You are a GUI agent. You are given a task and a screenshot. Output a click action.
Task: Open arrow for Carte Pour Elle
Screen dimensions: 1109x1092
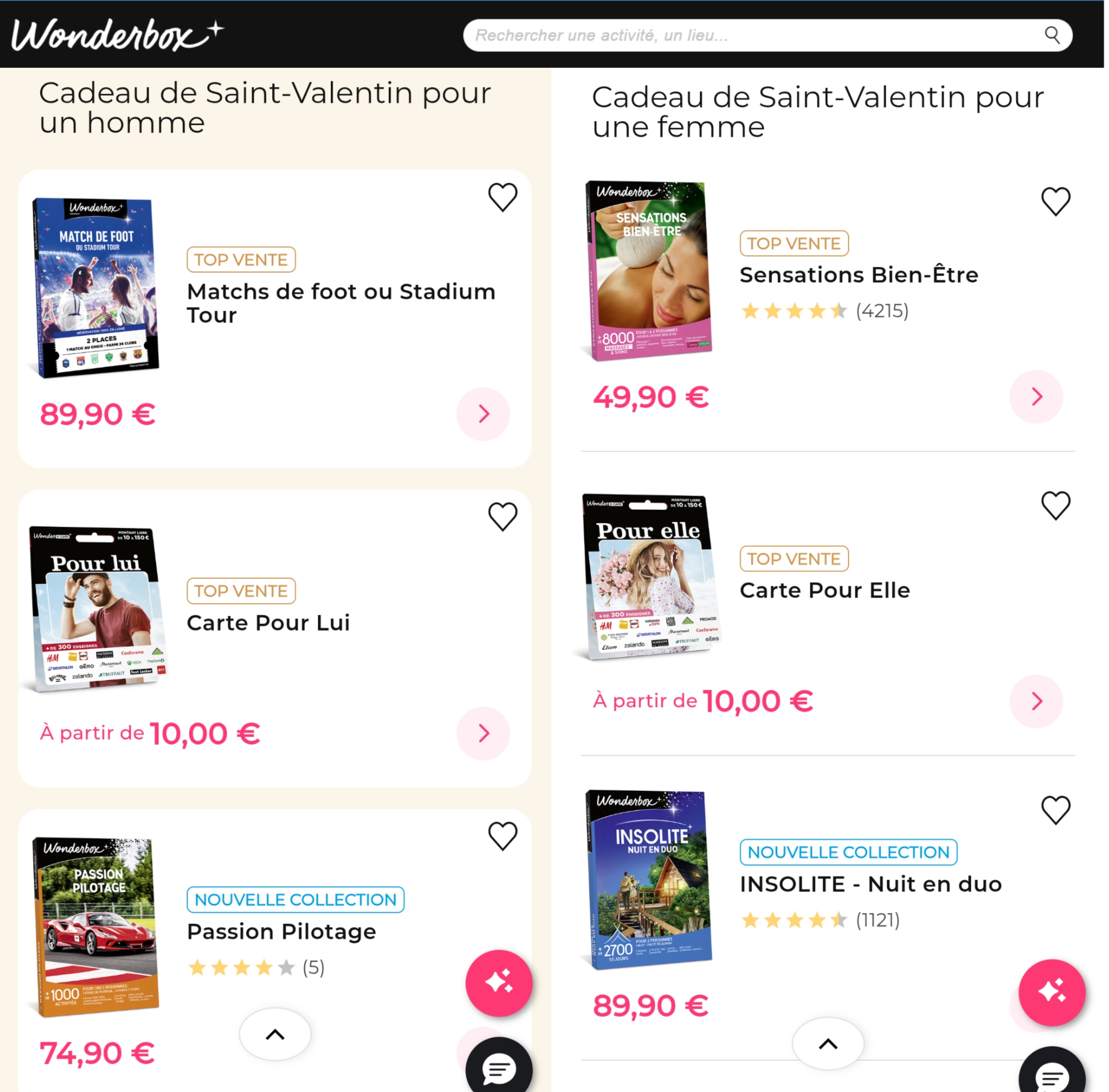(x=1036, y=701)
